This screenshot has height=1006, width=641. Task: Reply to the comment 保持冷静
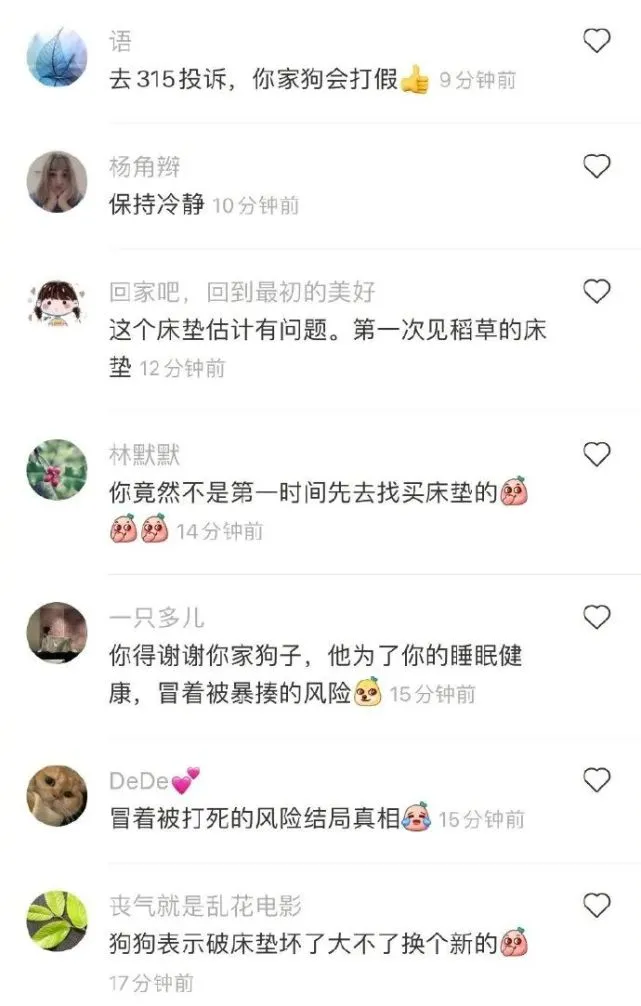(156, 205)
